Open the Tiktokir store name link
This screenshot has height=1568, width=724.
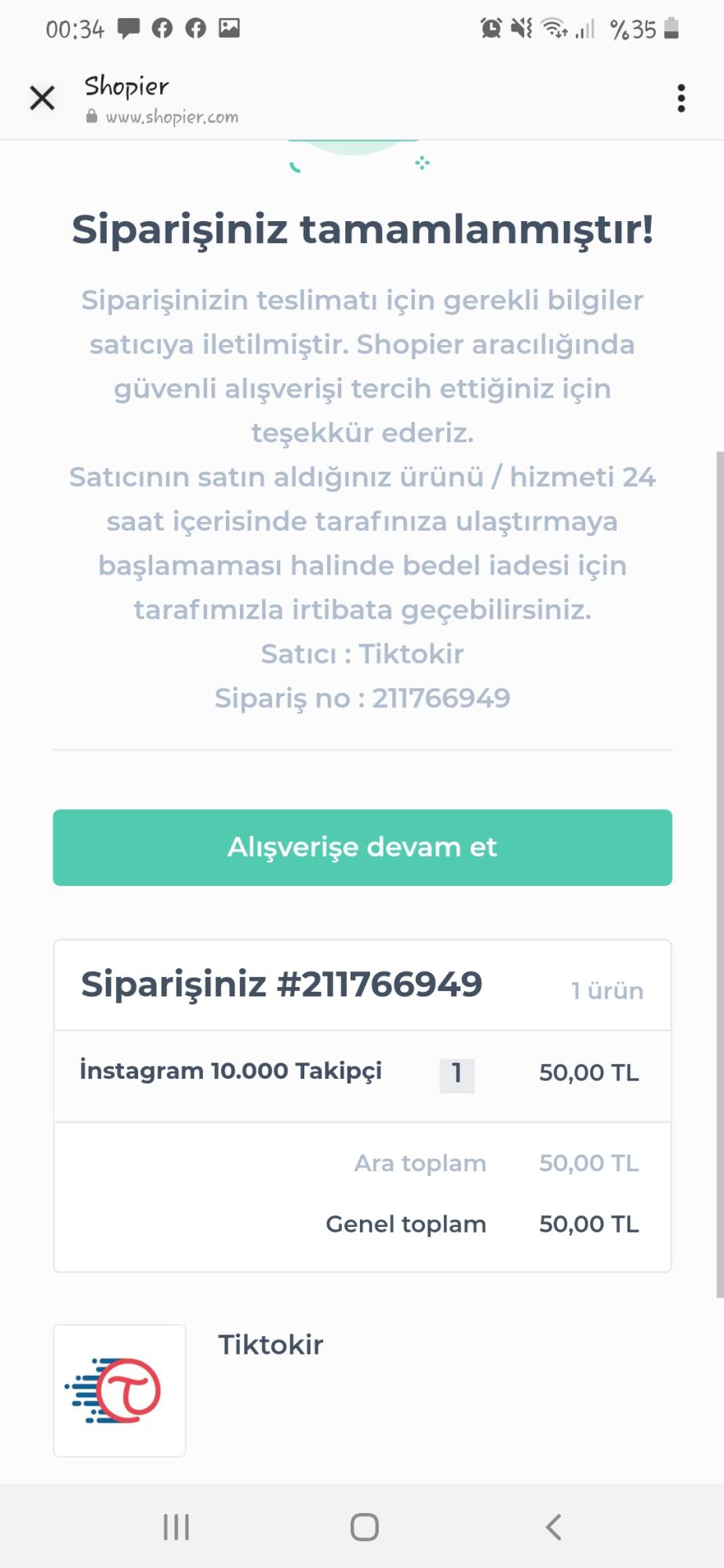click(271, 1345)
